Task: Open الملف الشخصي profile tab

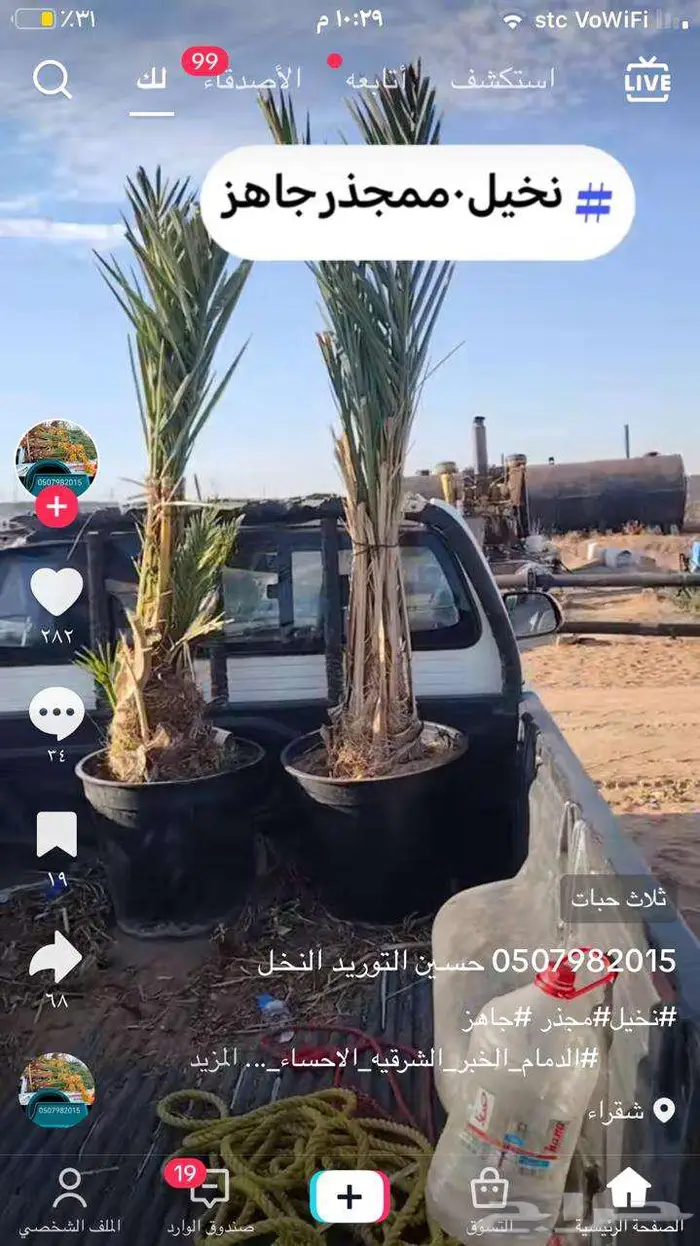Action: [x=70, y=1198]
